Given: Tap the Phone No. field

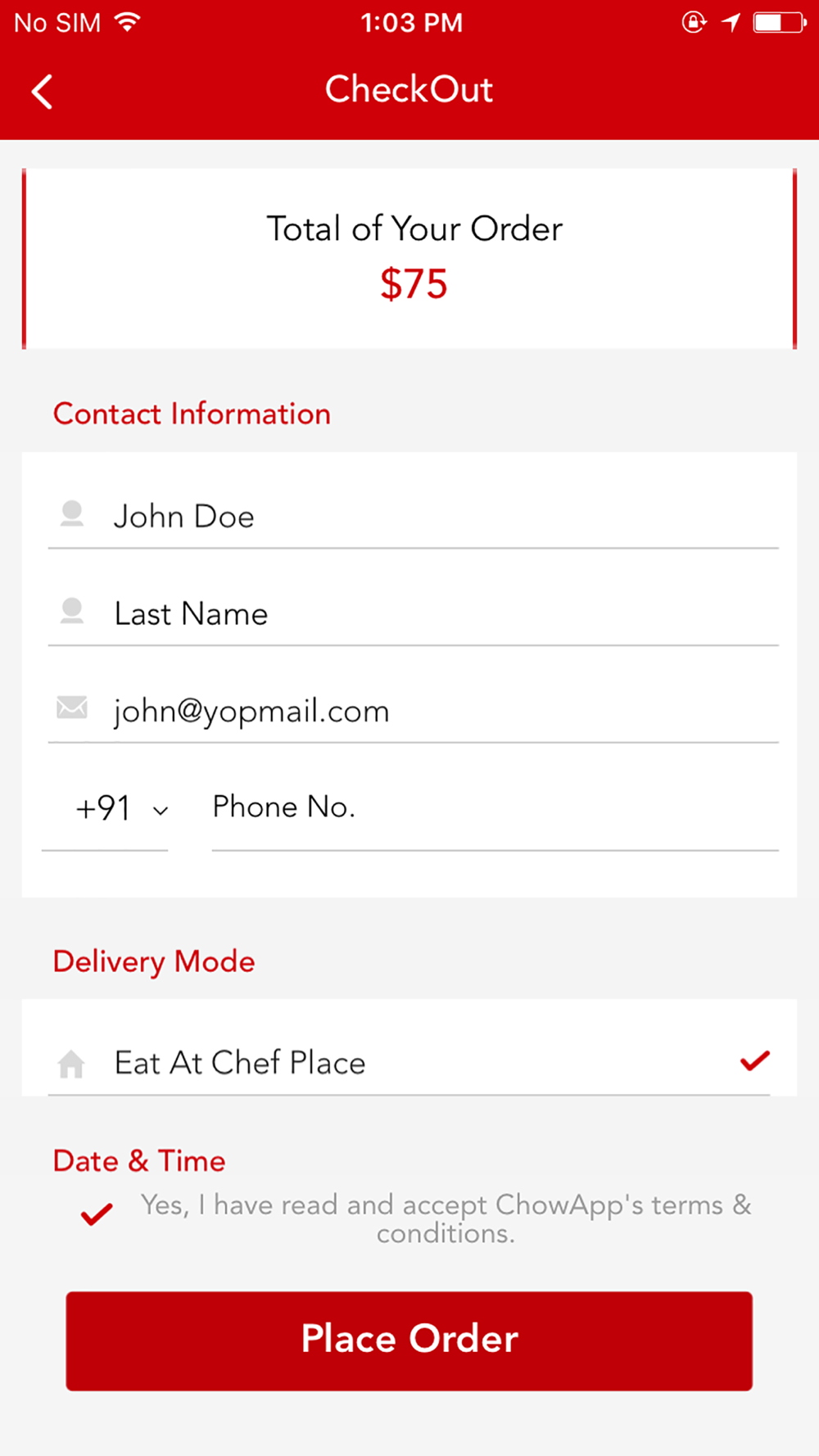Looking at the screenshot, I should pyautogui.click(x=495, y=808).
